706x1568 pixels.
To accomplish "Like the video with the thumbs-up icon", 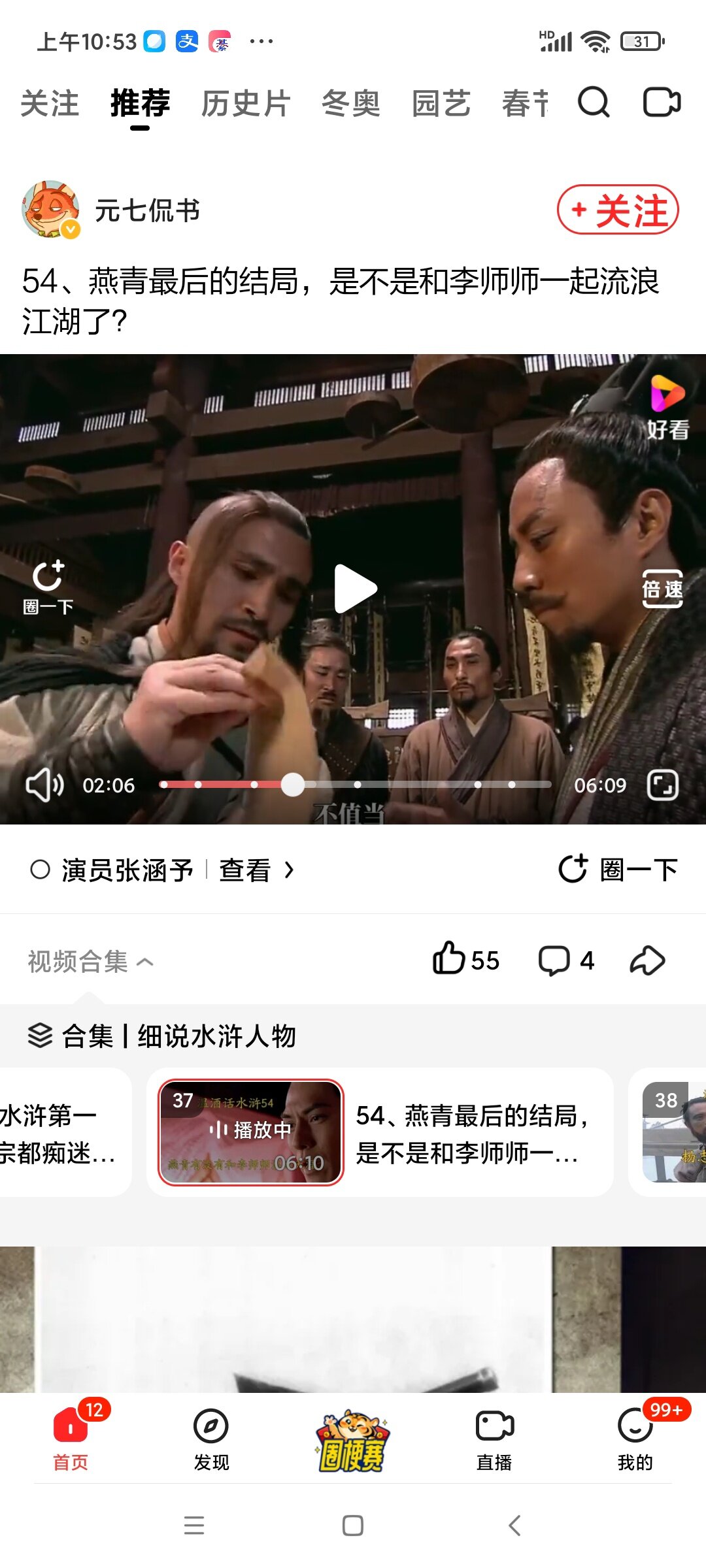I will click(x=449, y=960).
